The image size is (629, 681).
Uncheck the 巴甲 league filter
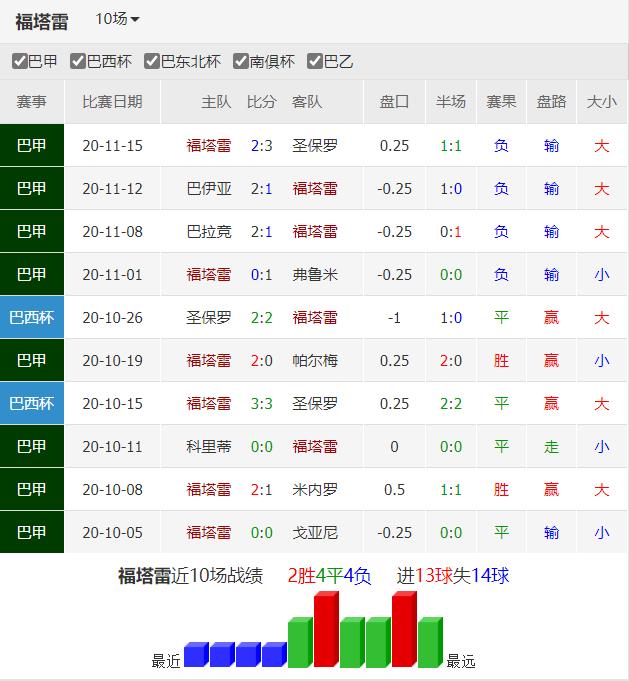point(19,62)
